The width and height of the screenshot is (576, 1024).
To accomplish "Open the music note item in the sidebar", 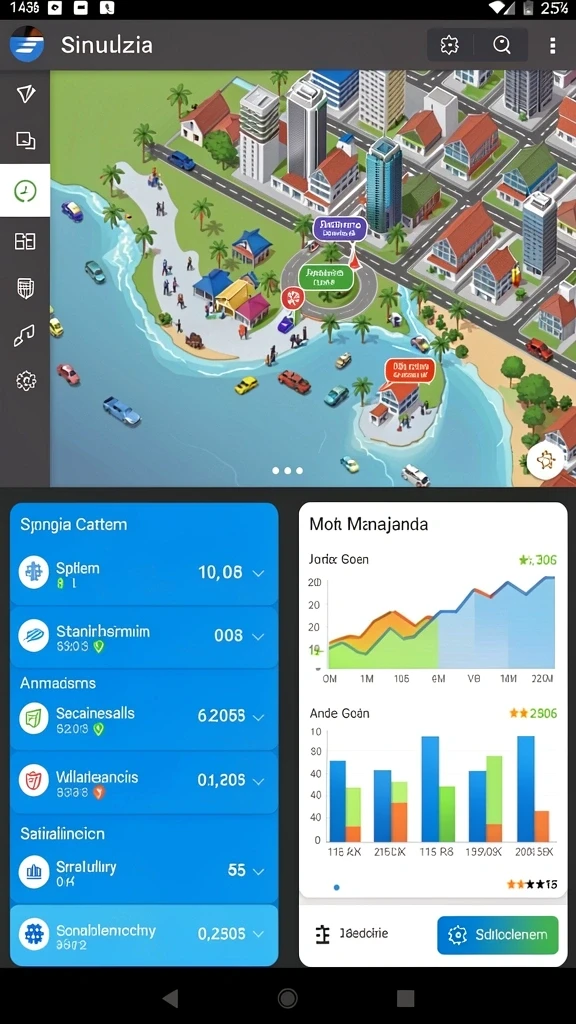I will pyautogui.click(x=25, y=335).
